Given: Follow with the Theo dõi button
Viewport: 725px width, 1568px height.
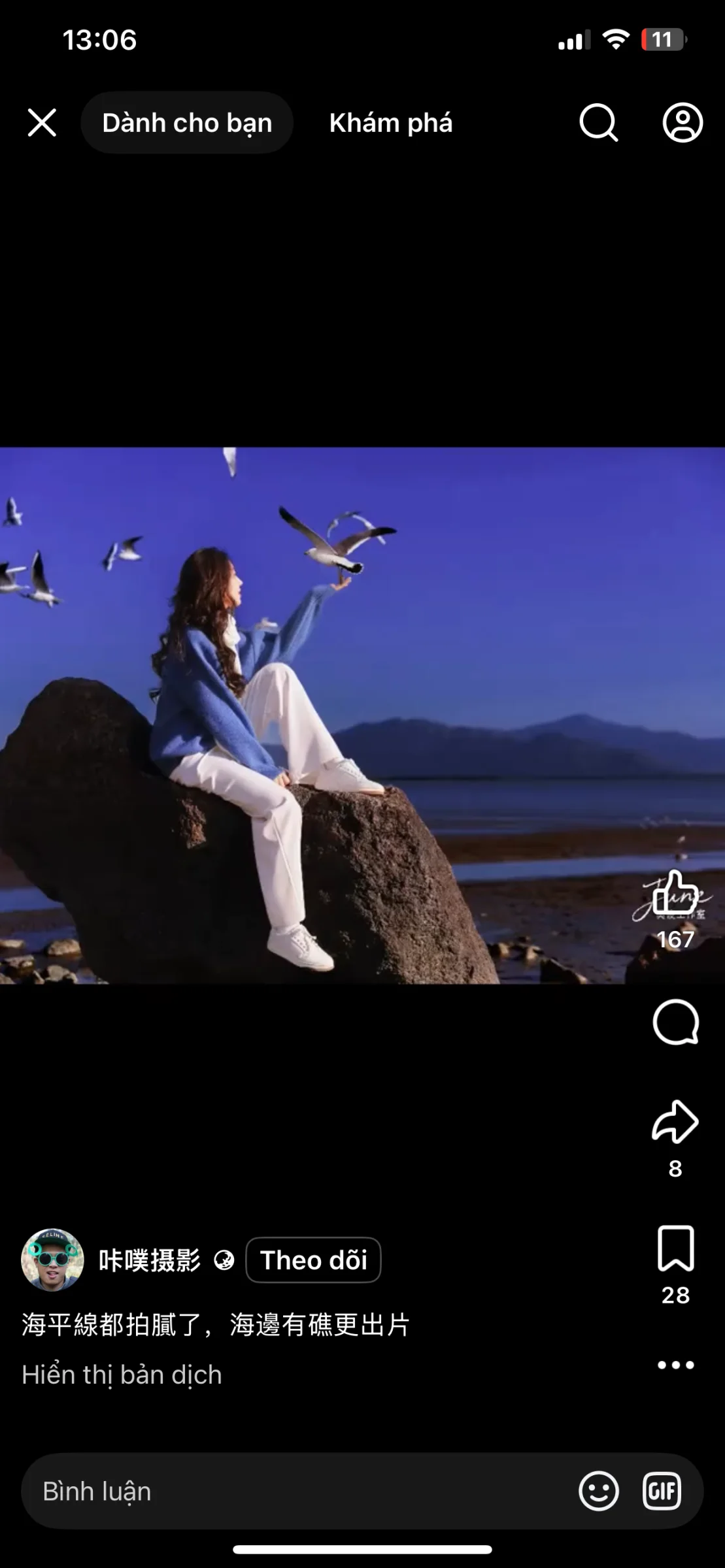Looking at the screenshot, I should (313, 1260).
